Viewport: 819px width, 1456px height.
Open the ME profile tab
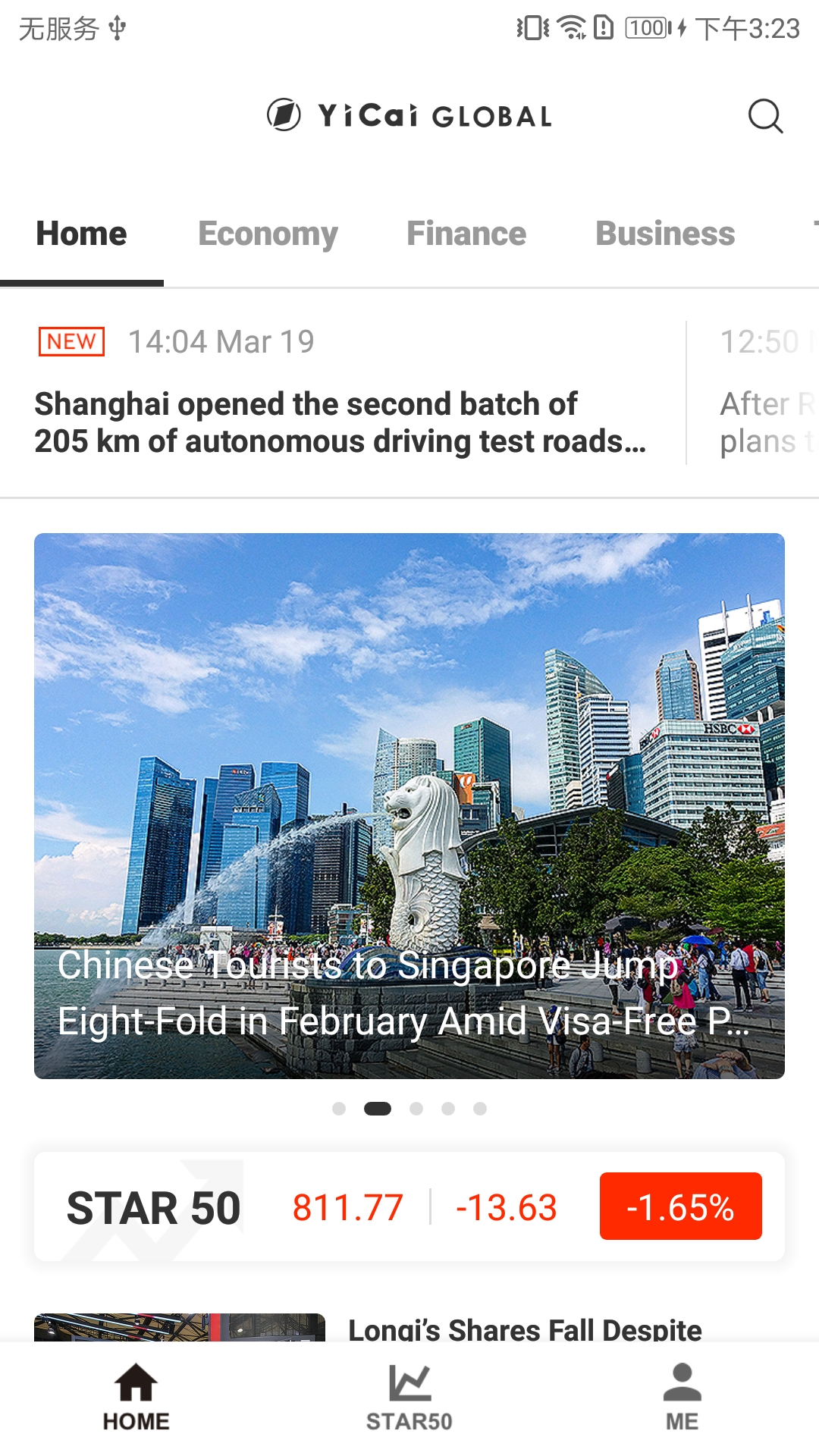point(682,1398)
